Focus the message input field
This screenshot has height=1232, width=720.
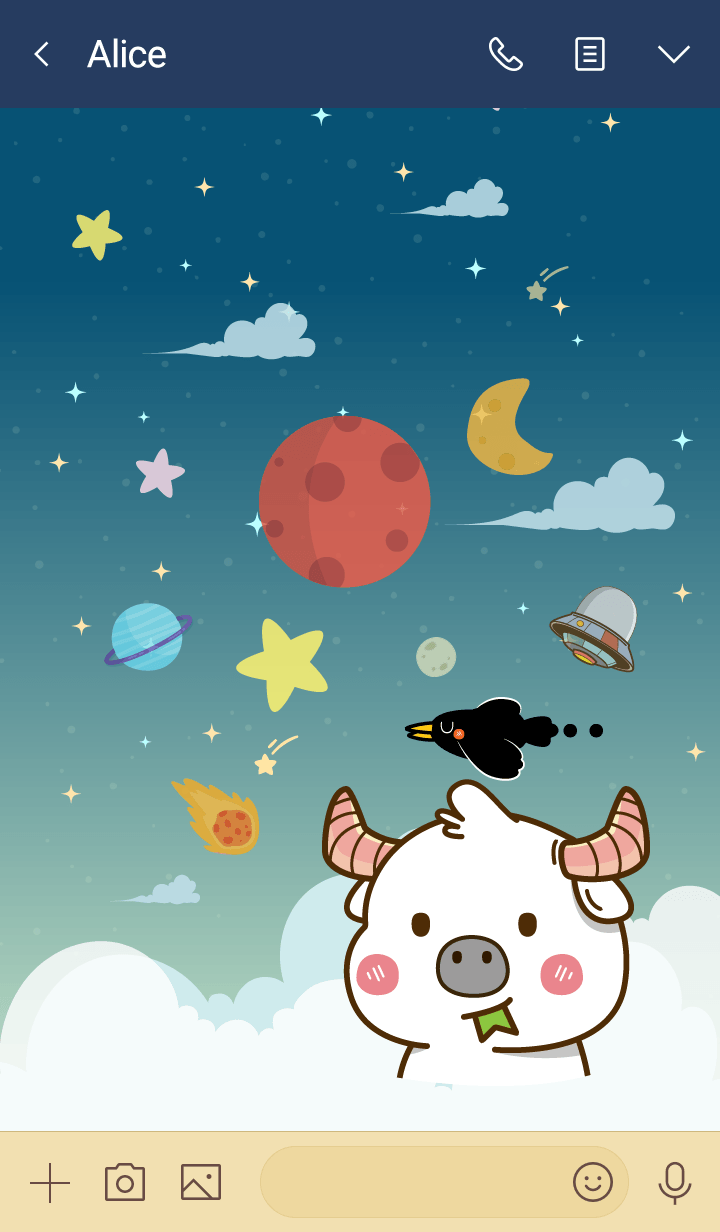click(x=410, y=1182)
